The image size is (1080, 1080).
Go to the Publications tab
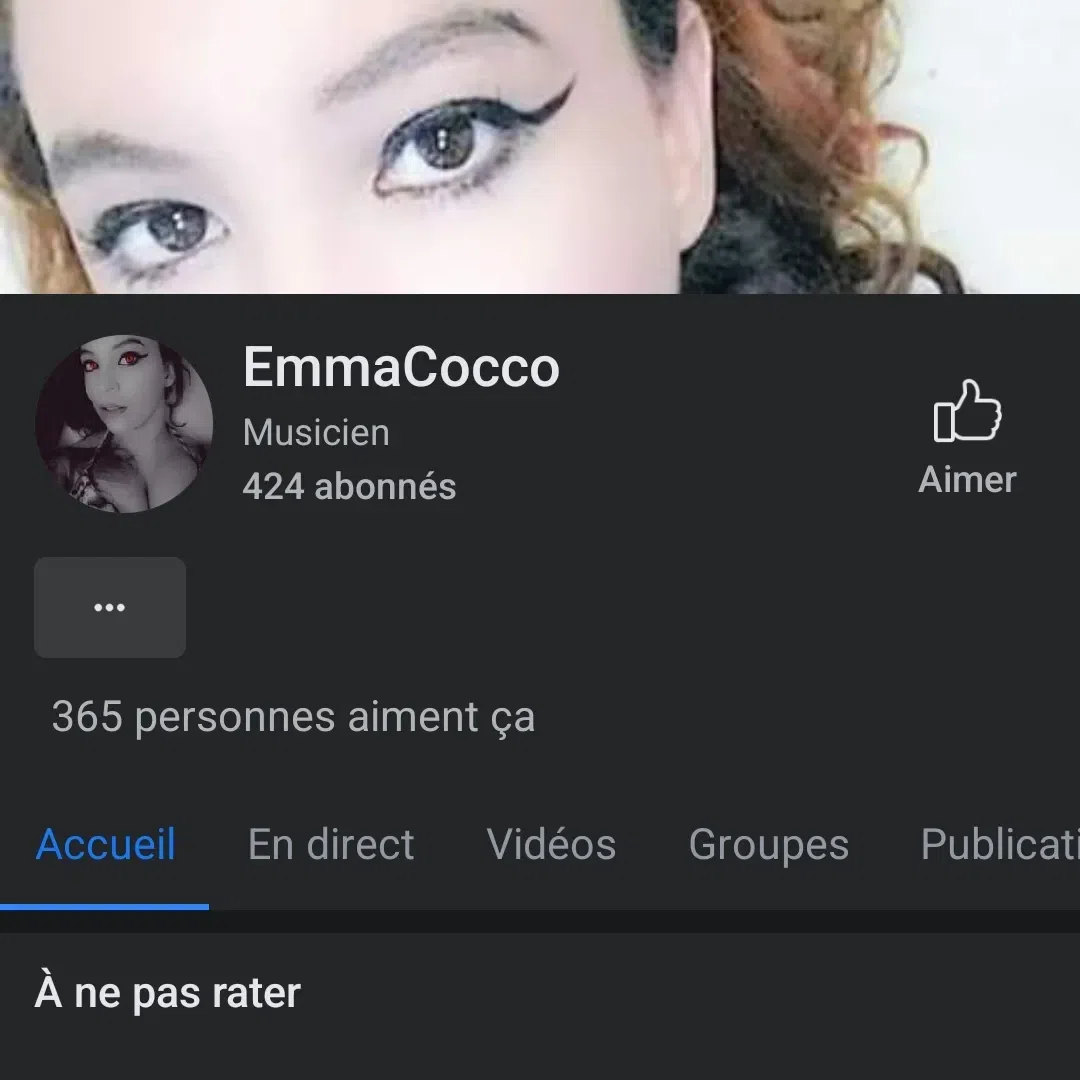tap(998, 845)
